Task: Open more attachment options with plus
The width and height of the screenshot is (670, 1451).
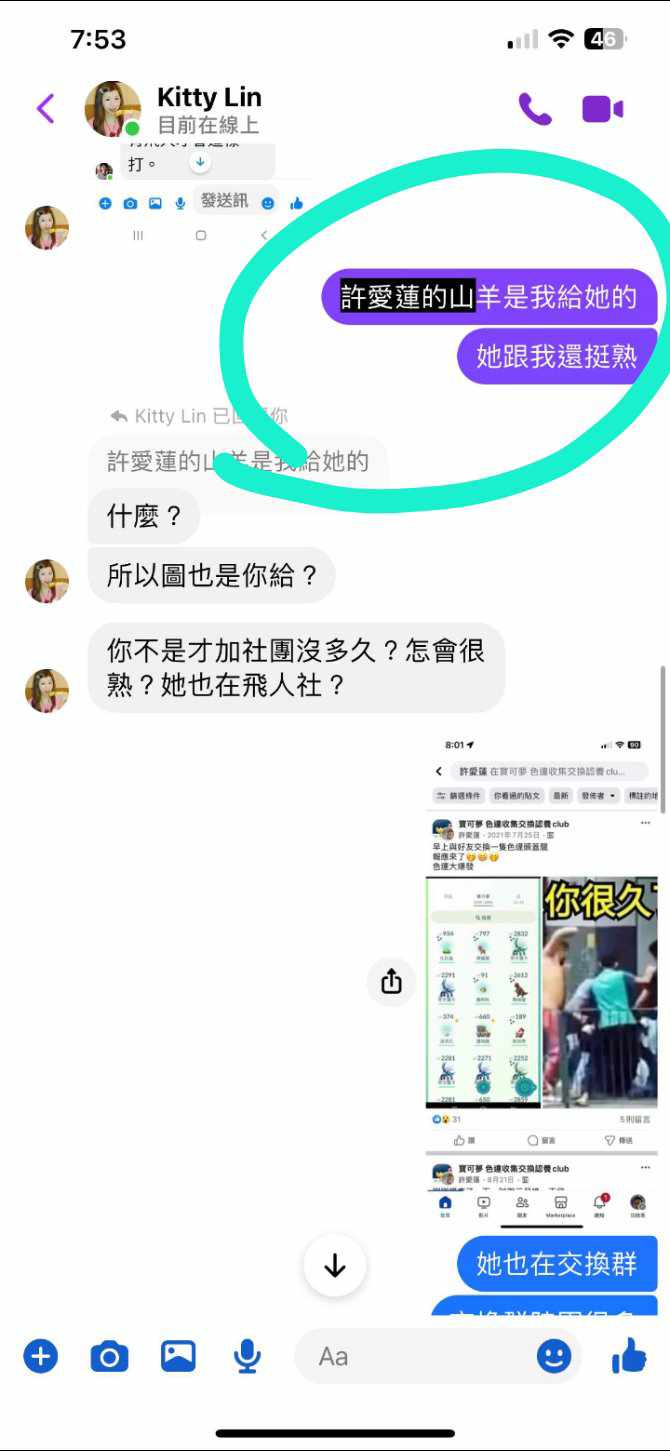Action: click(x=41, y=1356)
